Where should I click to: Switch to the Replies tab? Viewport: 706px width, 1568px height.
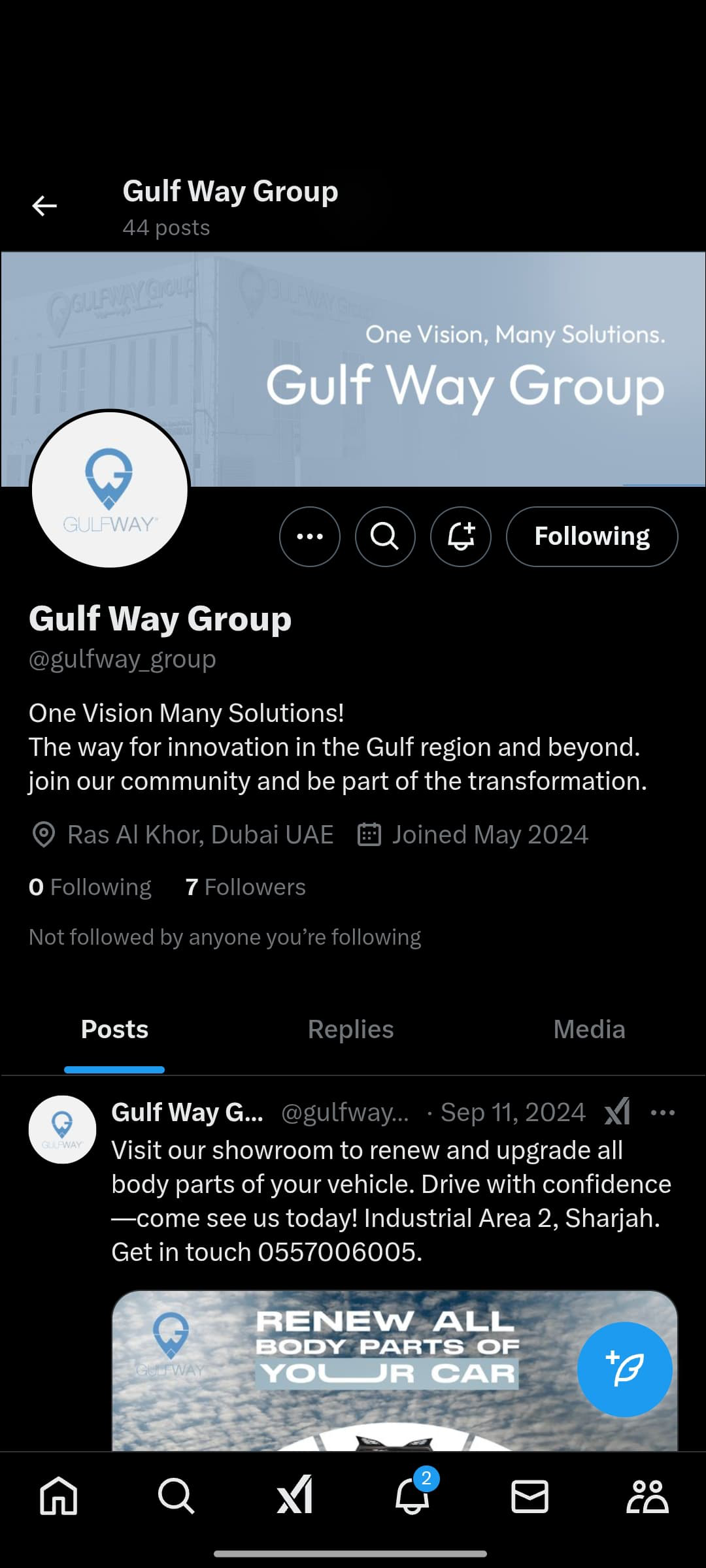350,1030
